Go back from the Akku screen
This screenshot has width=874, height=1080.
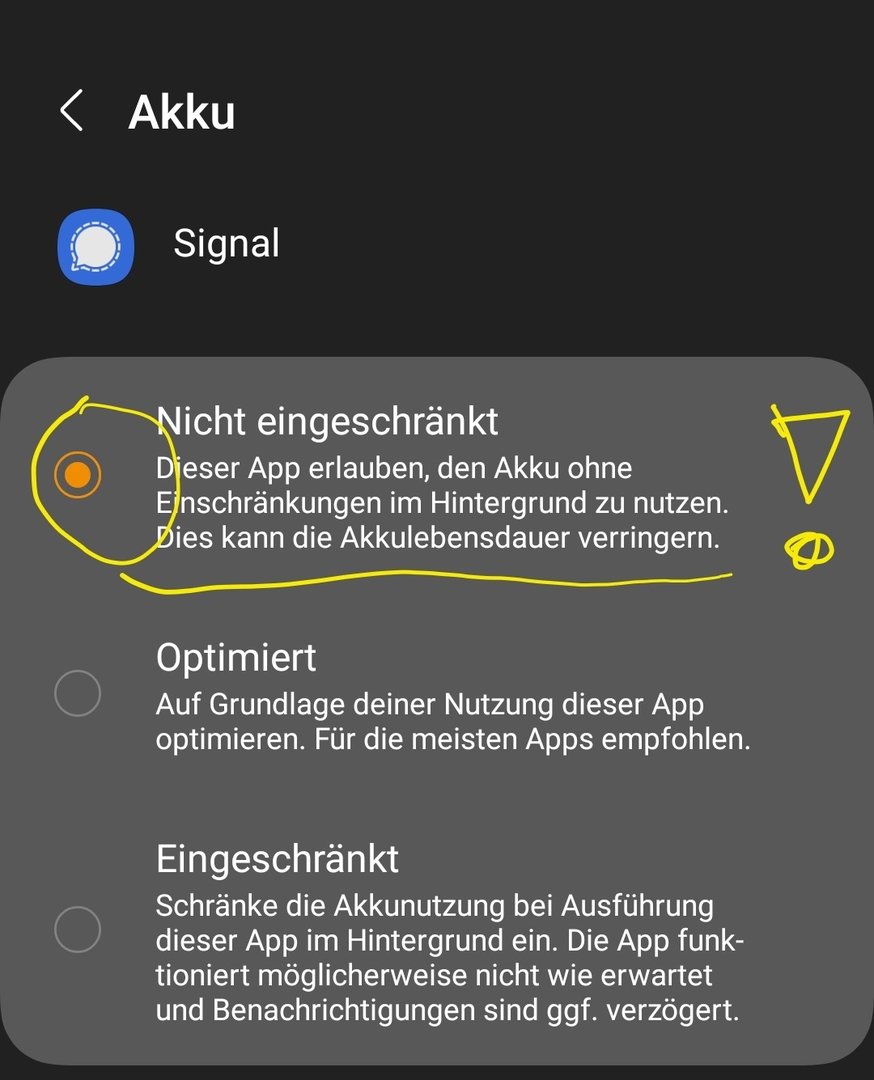(71, 110)
